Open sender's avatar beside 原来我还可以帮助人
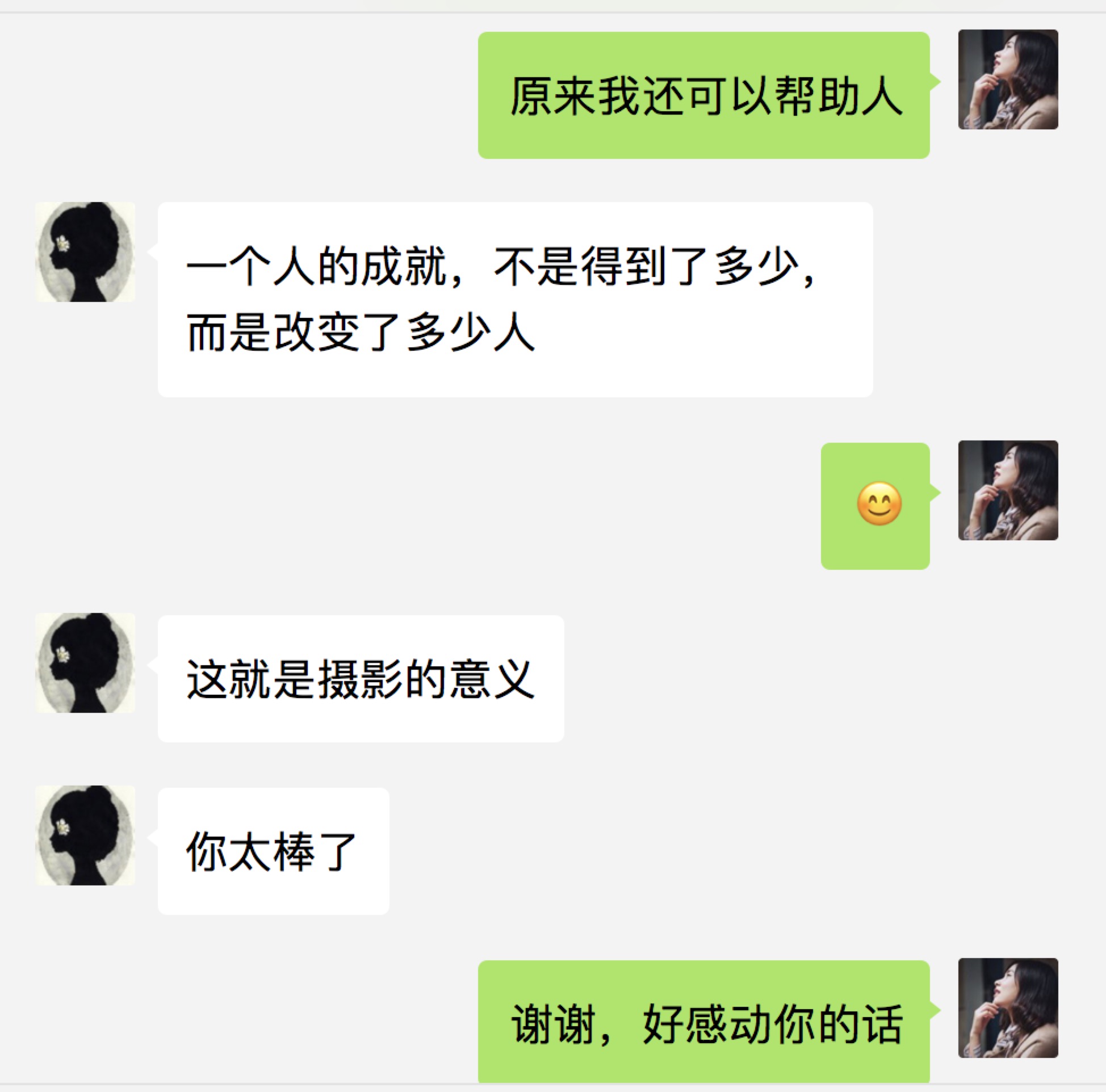The height and width of the screenshot is (1092, 1106). point(1008,79)
